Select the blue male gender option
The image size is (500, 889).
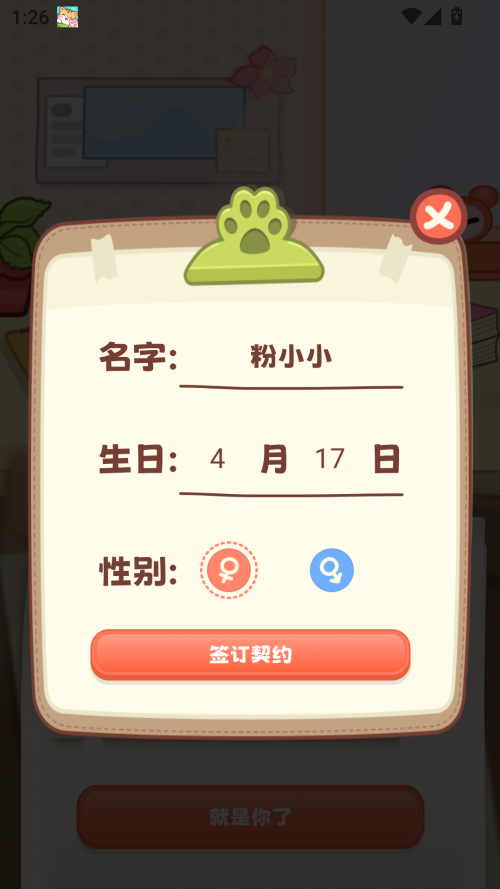pos(332,570)
